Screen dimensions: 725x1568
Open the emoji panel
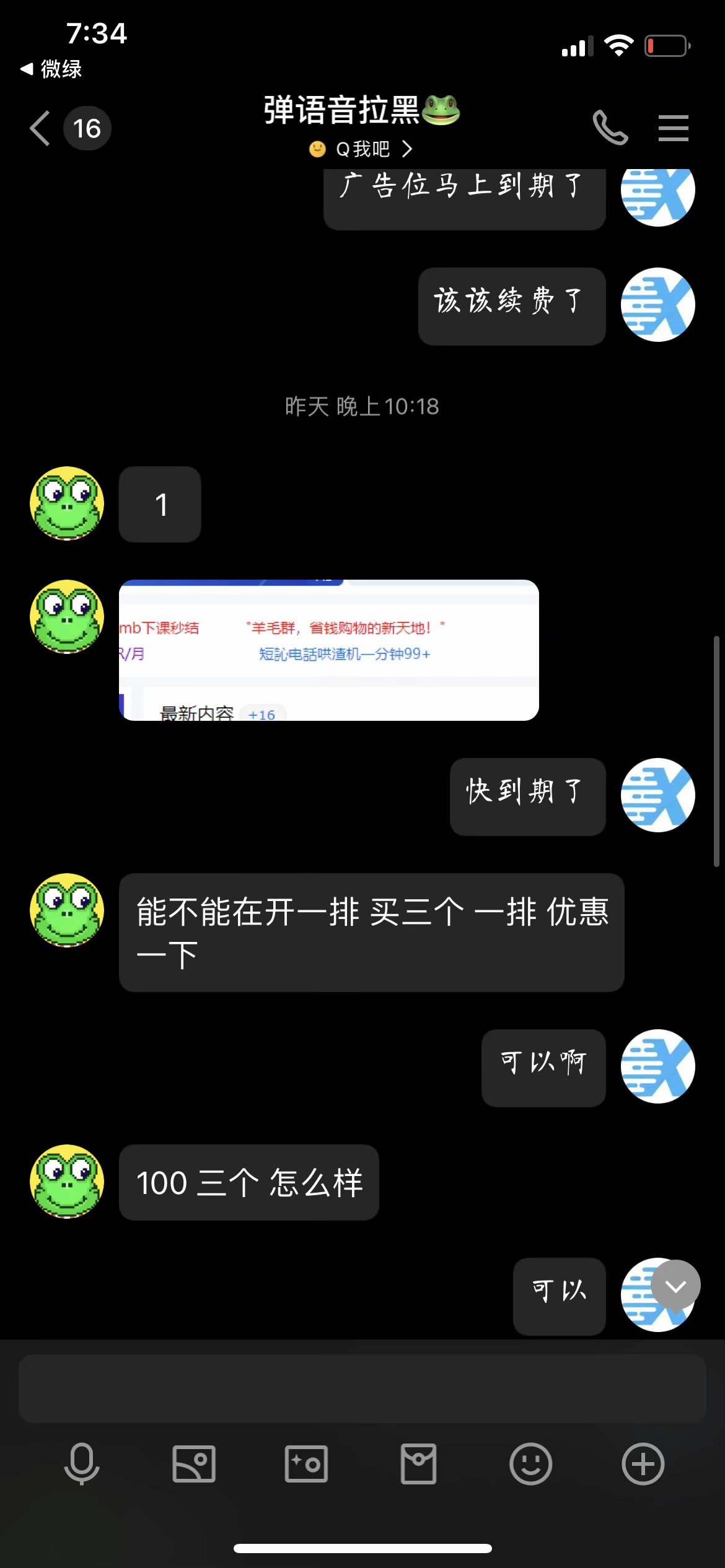tap(530, 1464)
